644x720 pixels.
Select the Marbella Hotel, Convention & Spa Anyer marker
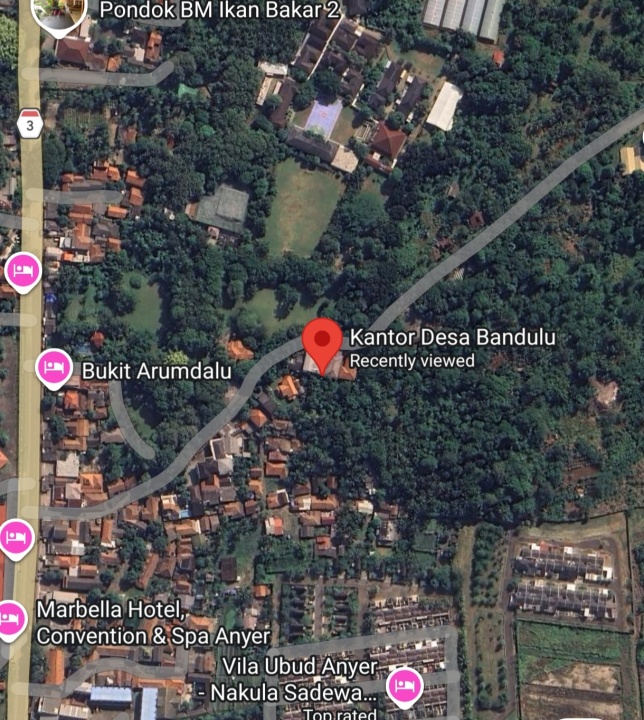(11, 620)
